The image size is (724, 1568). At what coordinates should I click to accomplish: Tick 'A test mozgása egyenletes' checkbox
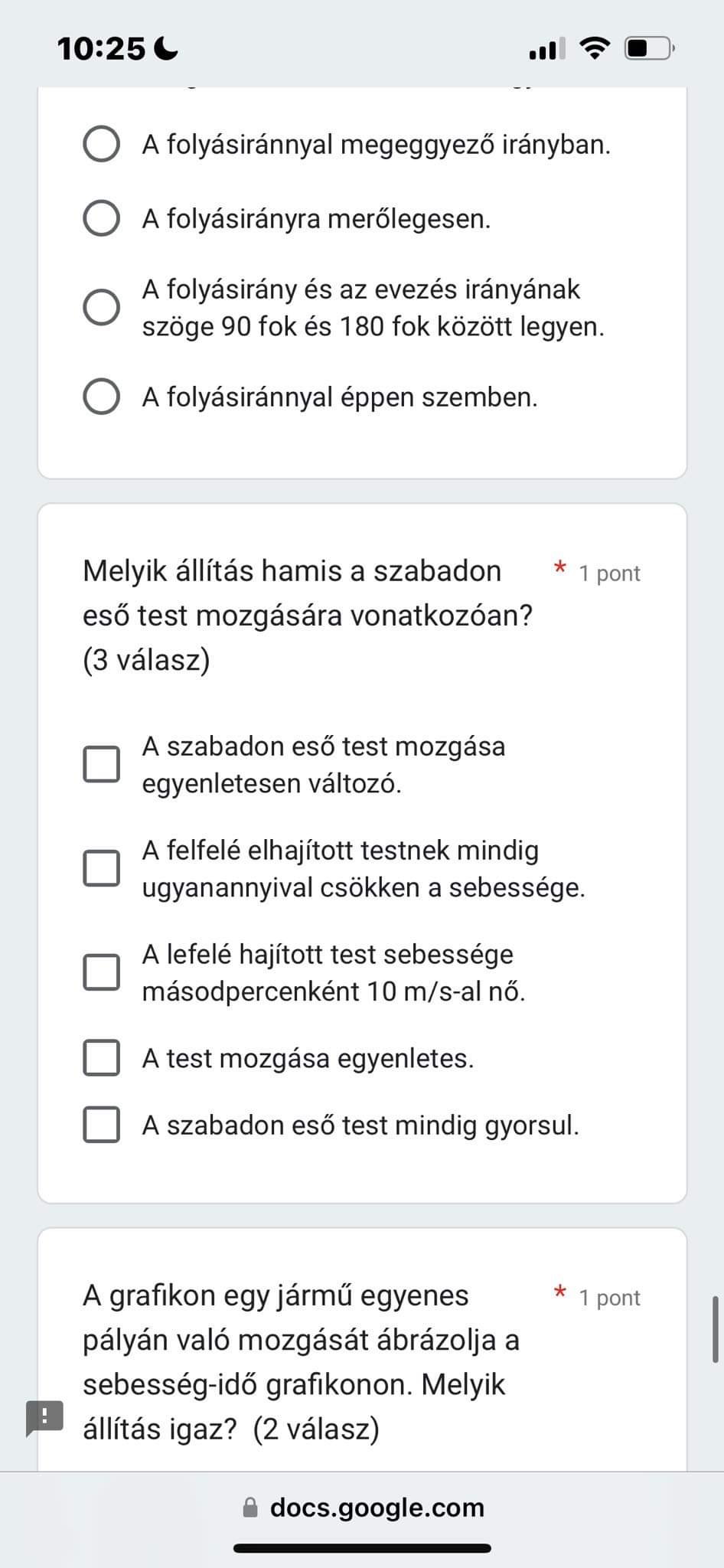coord(101,1058)
